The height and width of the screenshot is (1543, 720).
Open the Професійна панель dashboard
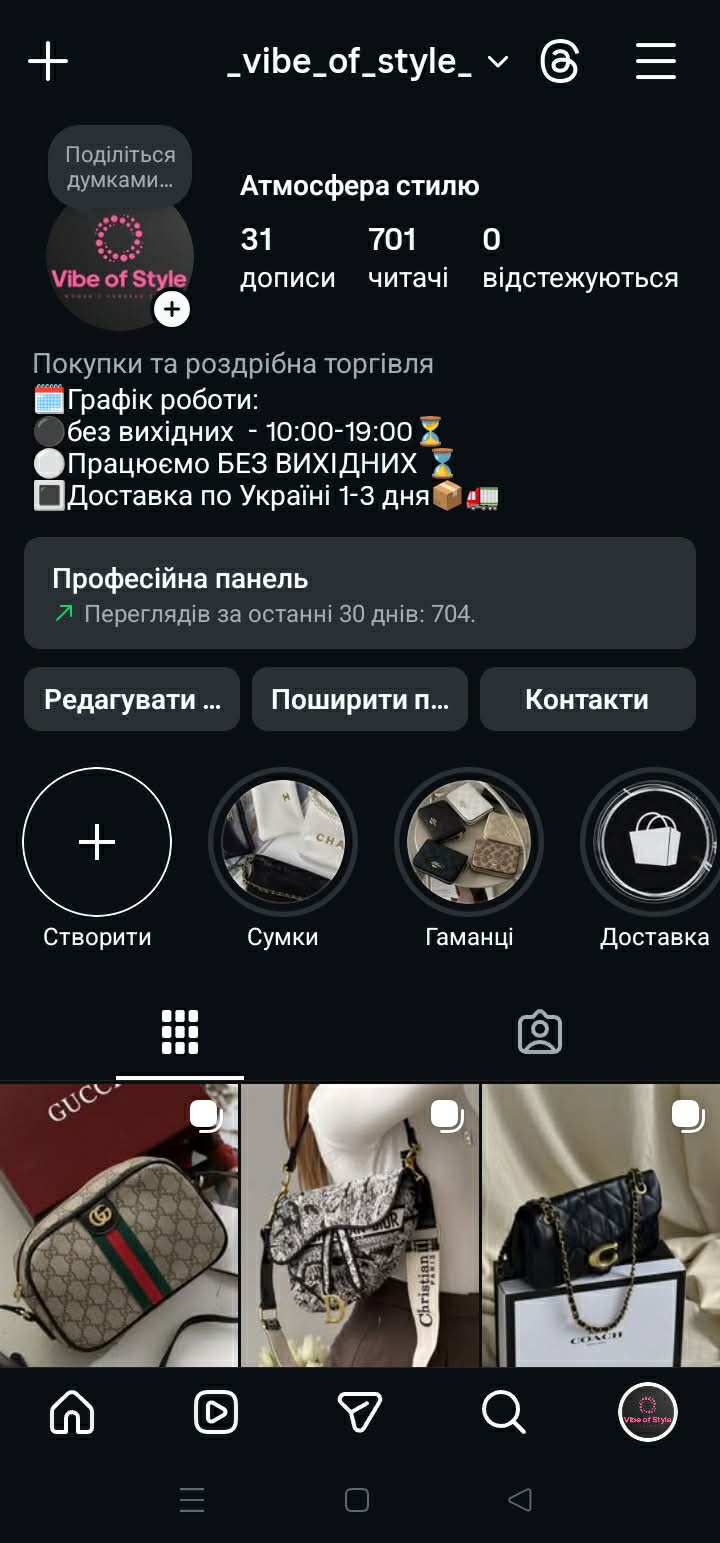pyautogui.click(x=359, y=592)
